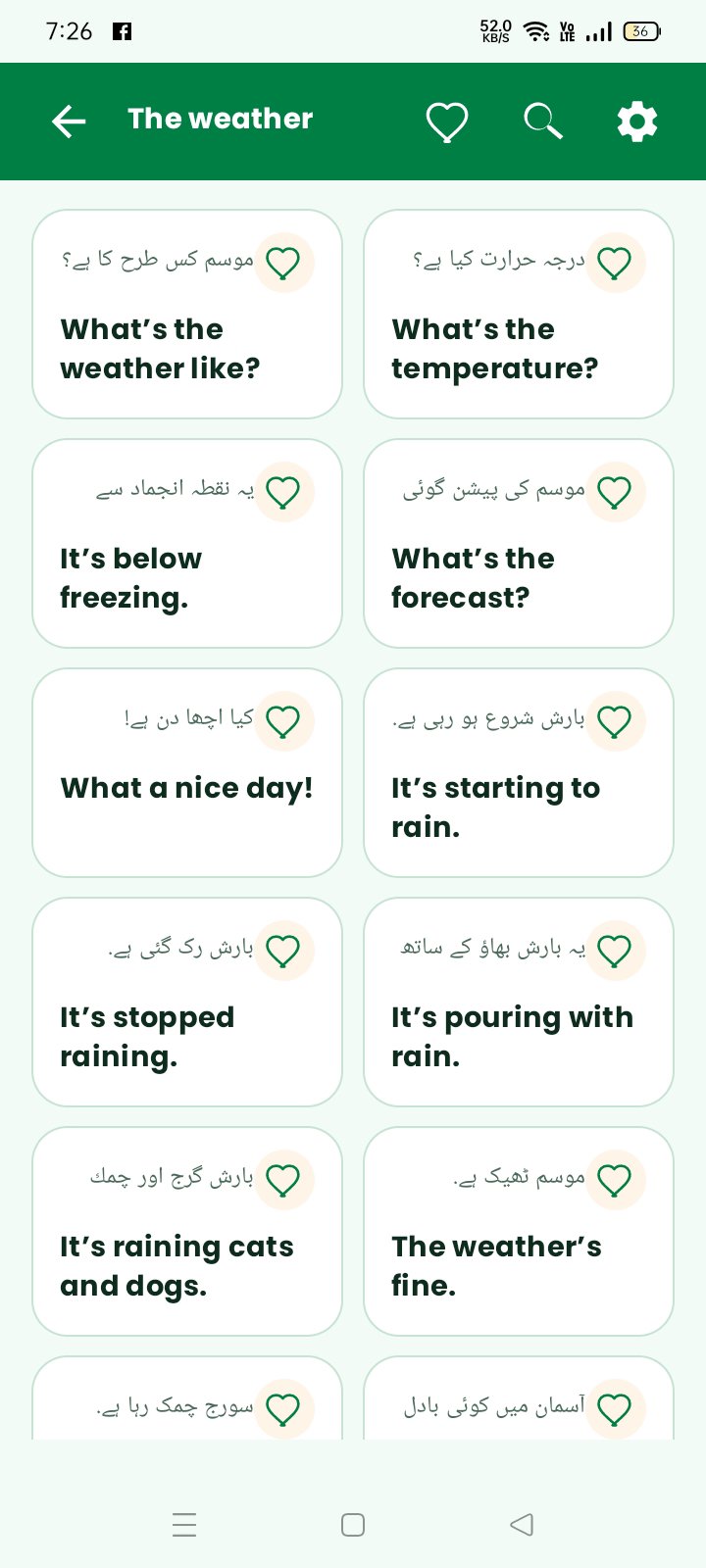Open the "It's below freezing." card
706x1568 pixels.
(187, 544)
